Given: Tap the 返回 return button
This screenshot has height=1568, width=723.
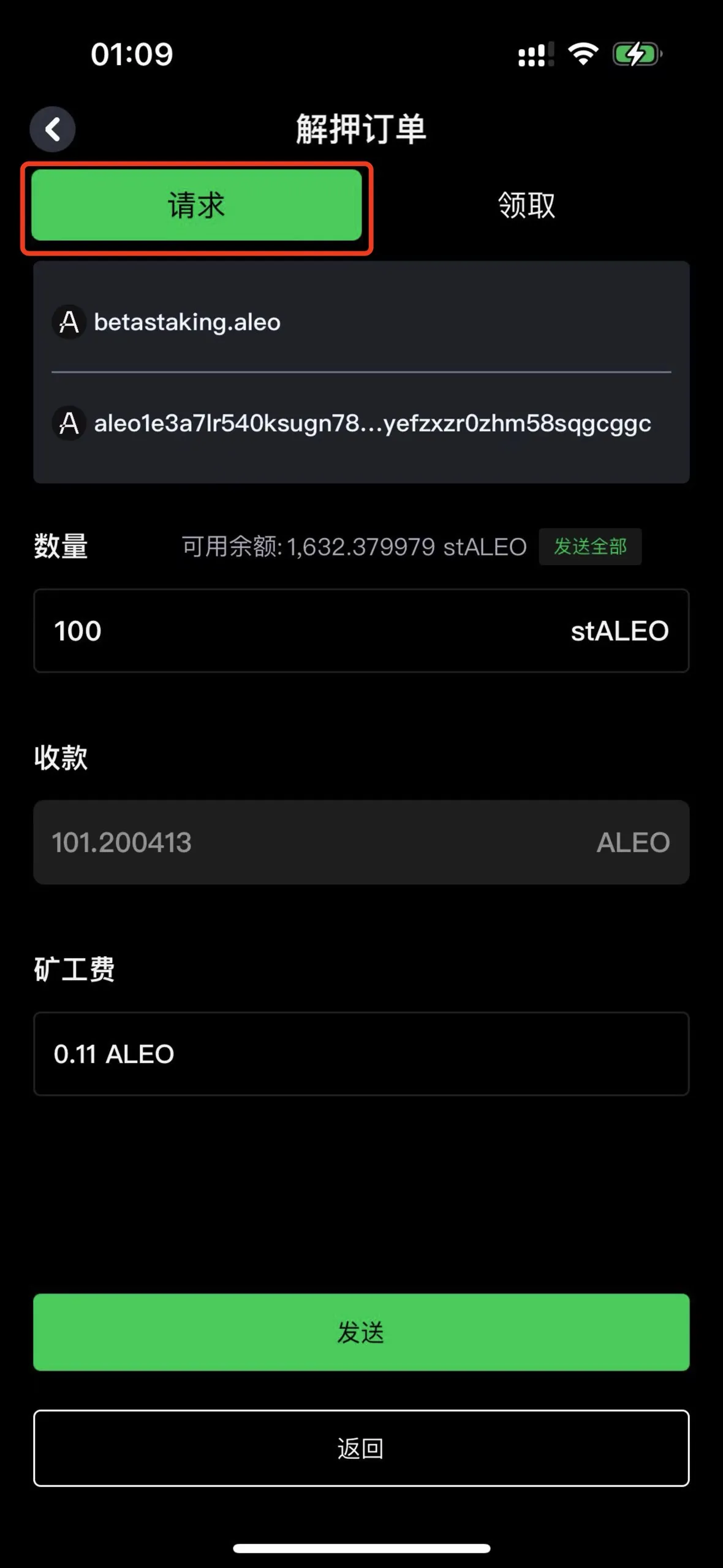Looking at the screenshot, I should coord(360,1448).
